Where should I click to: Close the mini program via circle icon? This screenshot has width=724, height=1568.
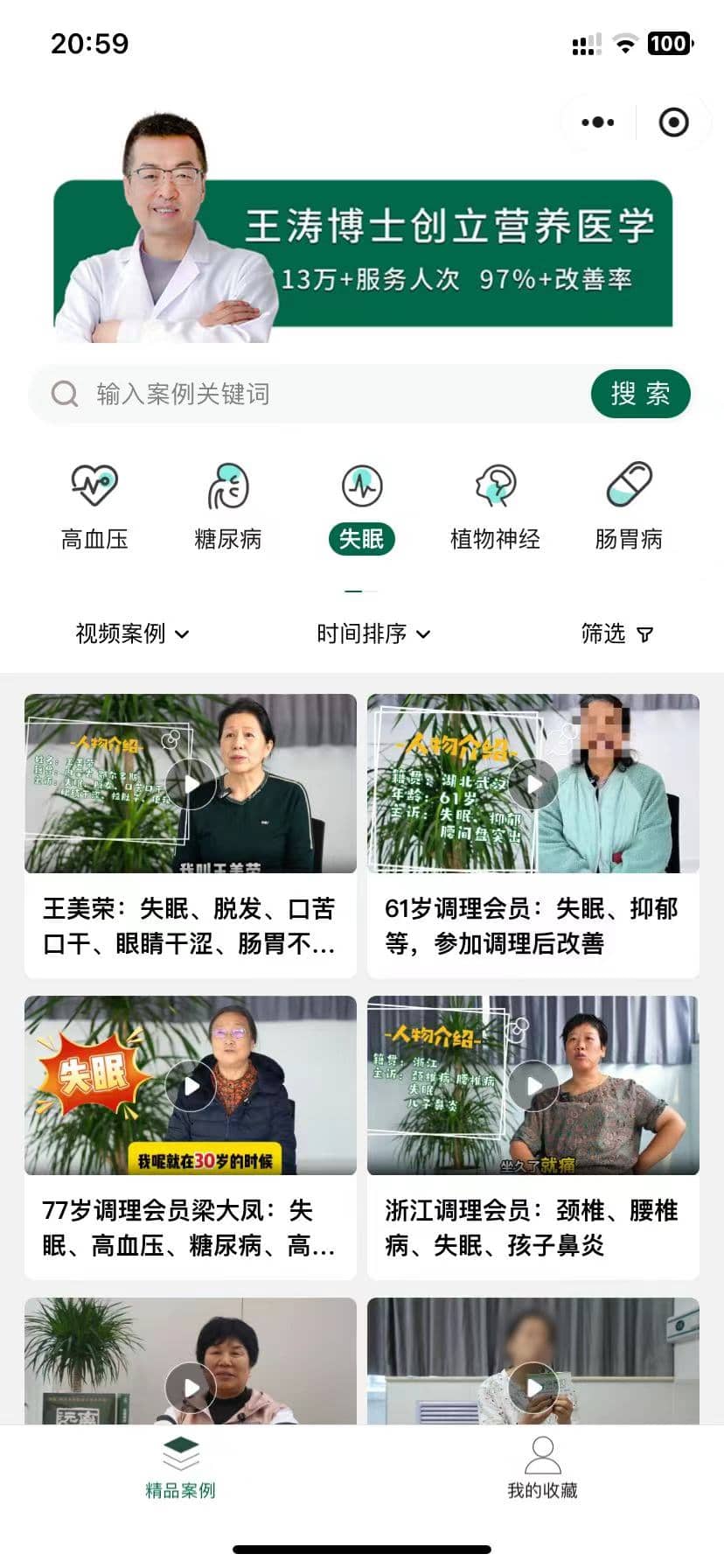pyautogui.click(x=673, y=122)
